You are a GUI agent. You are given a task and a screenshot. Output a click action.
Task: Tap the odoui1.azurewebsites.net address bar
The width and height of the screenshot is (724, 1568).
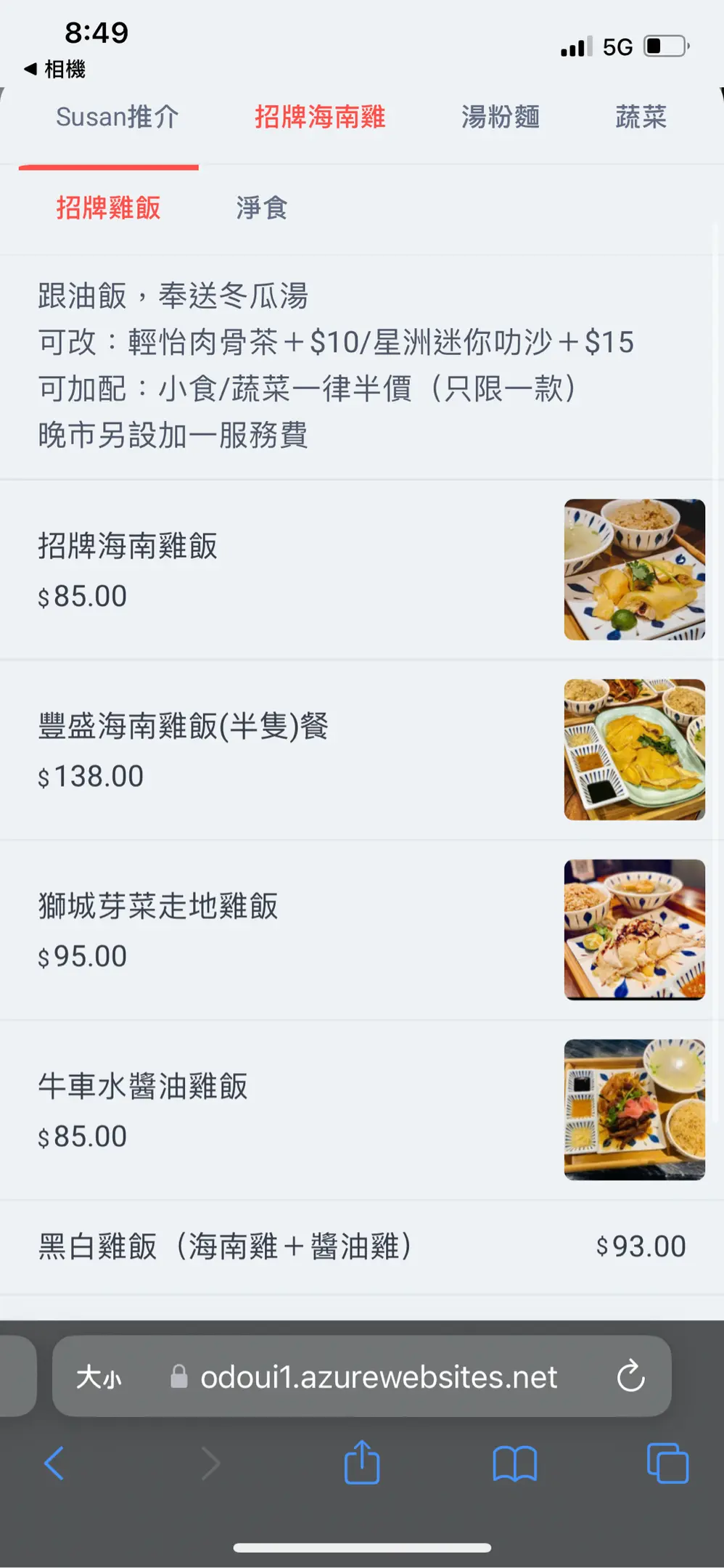click(x=377, y=1376)
